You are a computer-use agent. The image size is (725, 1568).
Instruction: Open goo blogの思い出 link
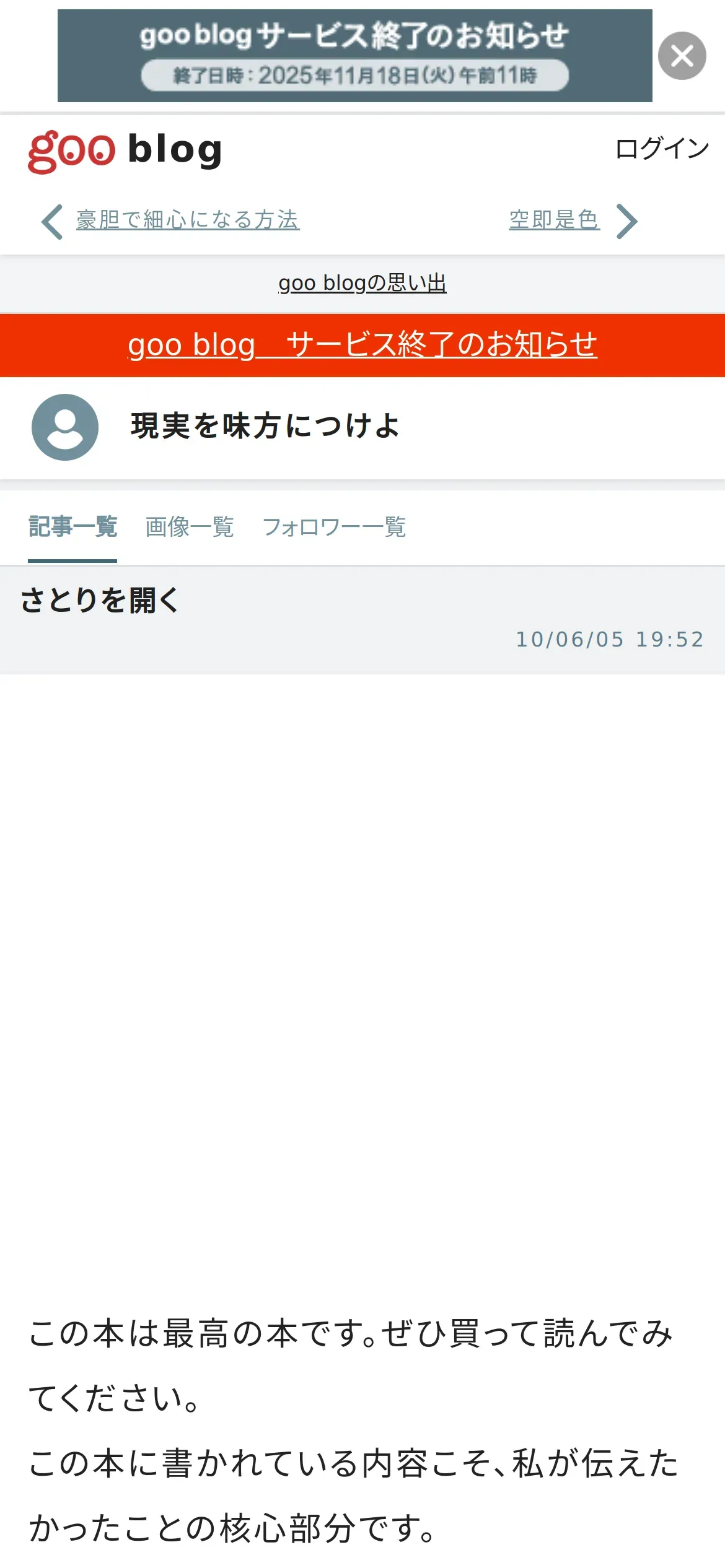(x=362, y=283)
